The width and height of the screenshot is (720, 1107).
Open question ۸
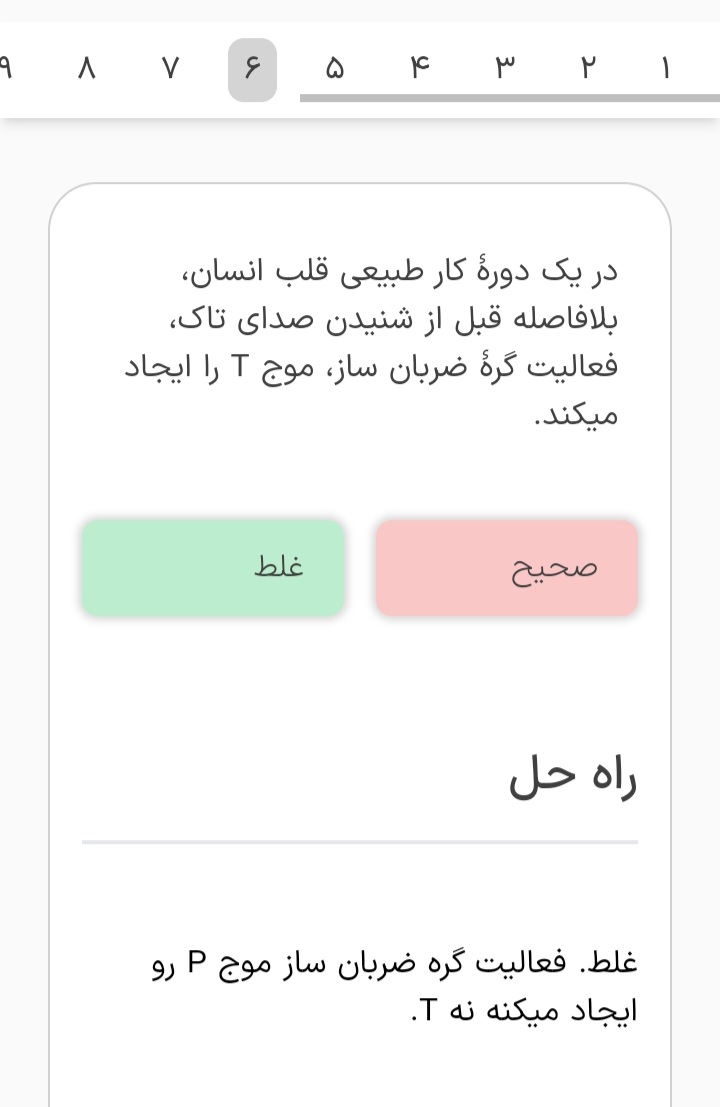(87, 69)
